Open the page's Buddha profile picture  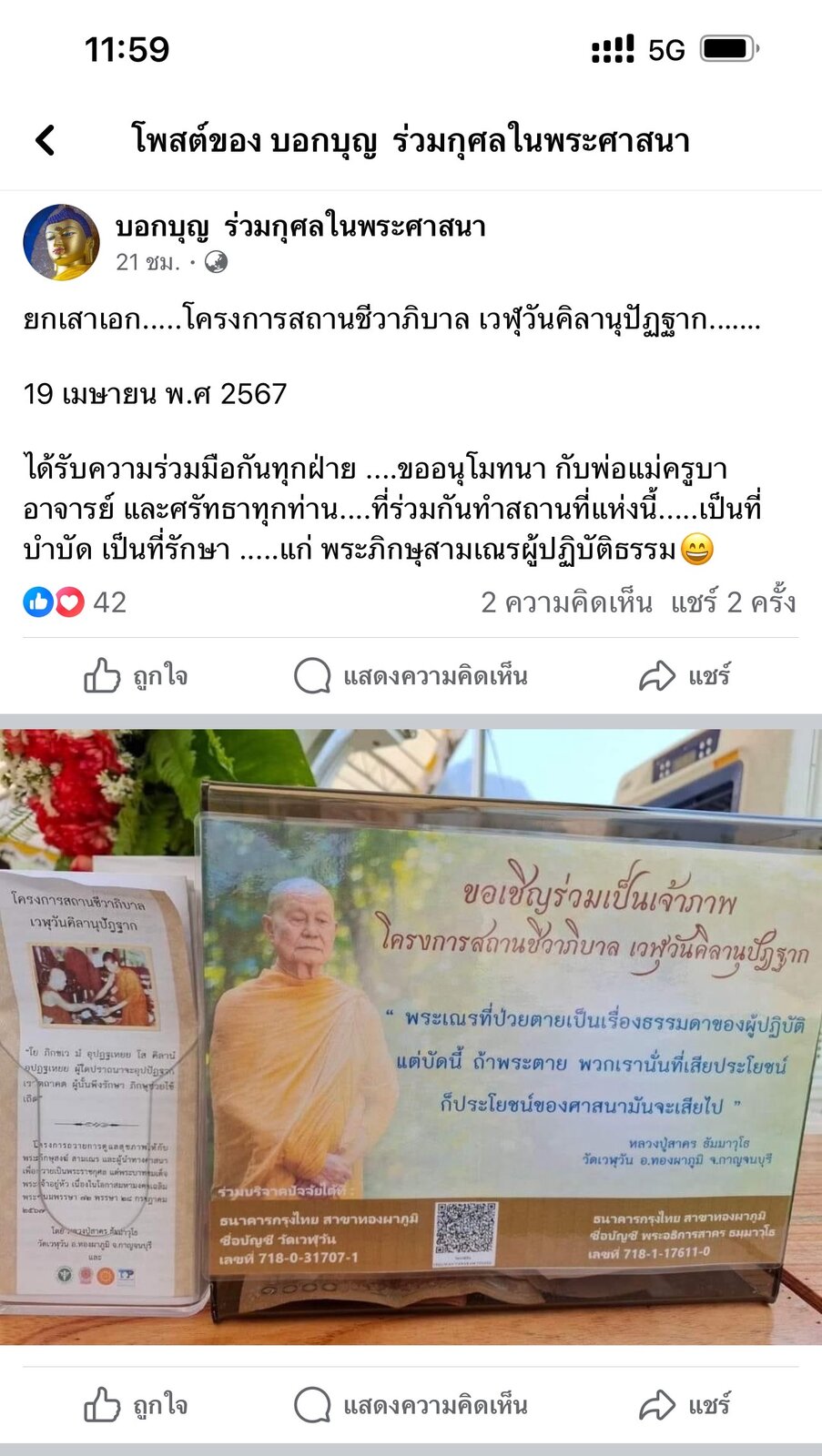click(x=61, y=242)
